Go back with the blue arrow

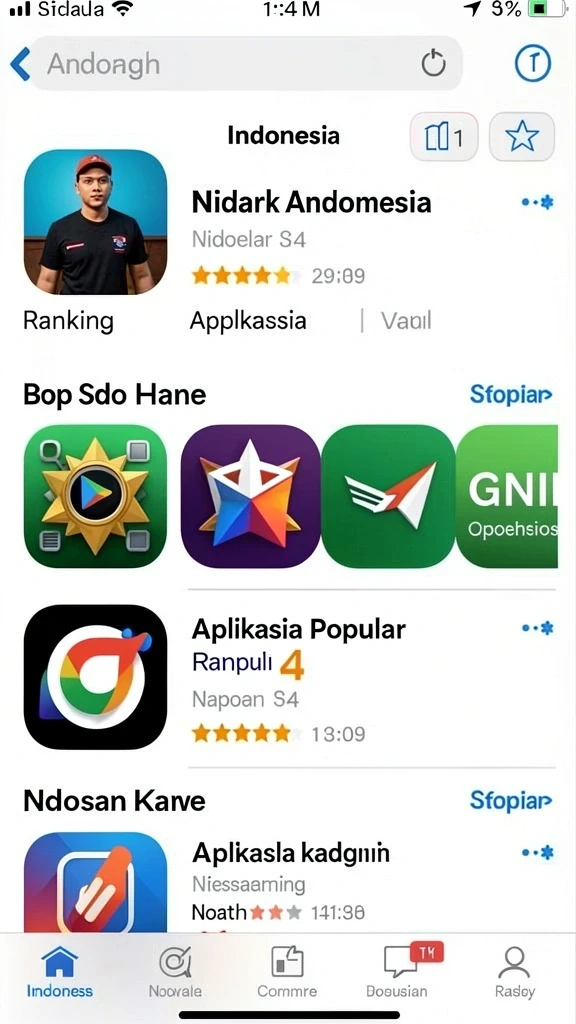click(x=20, y=65)
